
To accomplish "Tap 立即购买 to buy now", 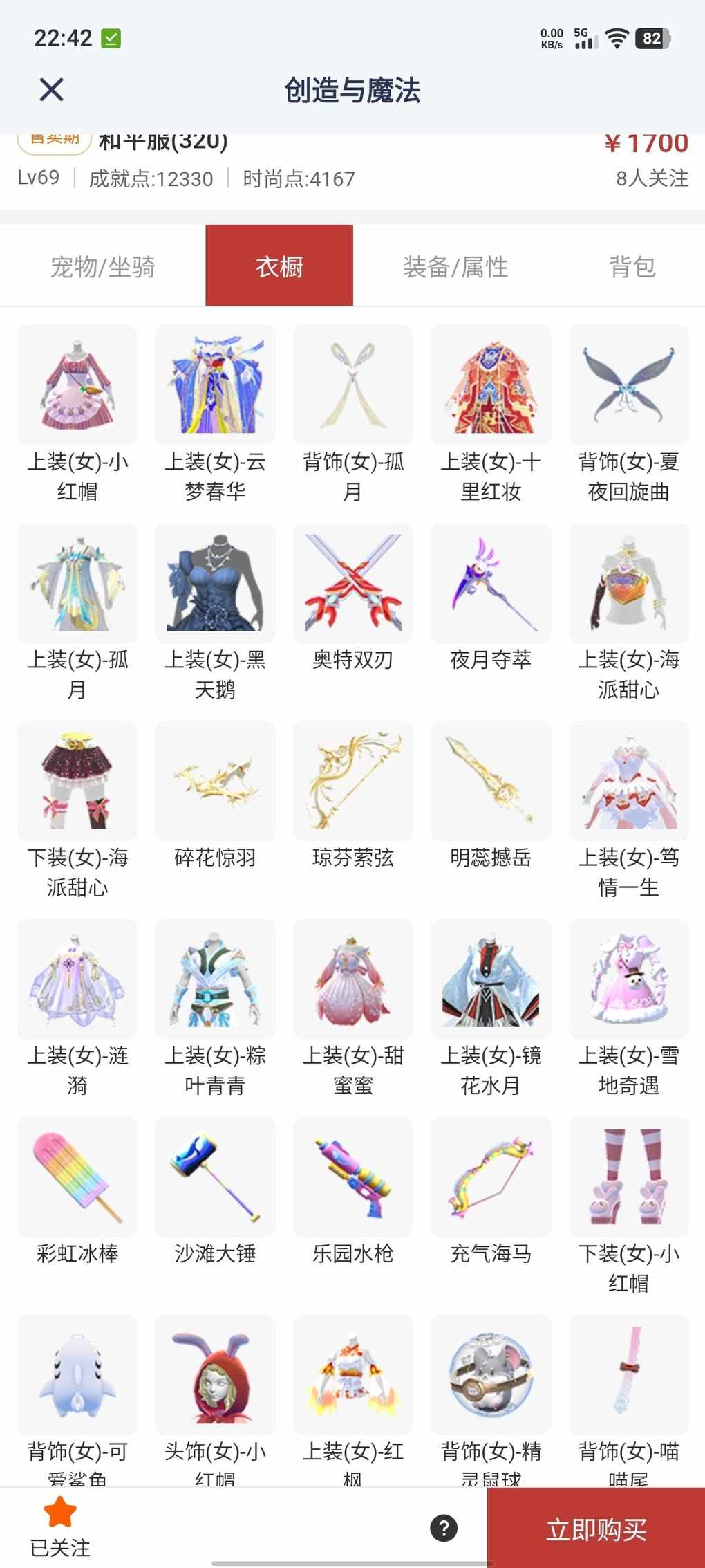I will (596, 1529).
